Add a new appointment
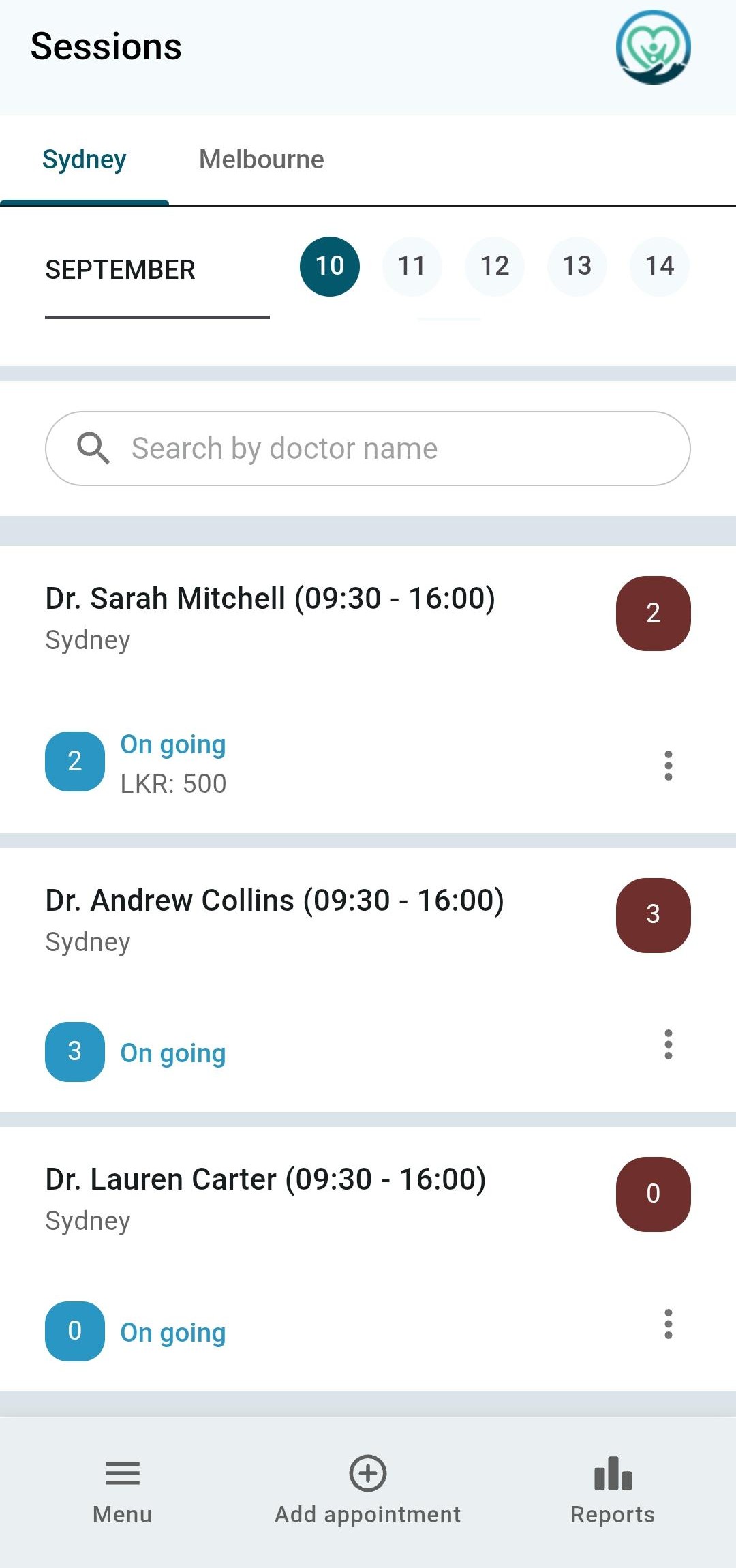The image size is (736, 1568). pos(368,1490)
